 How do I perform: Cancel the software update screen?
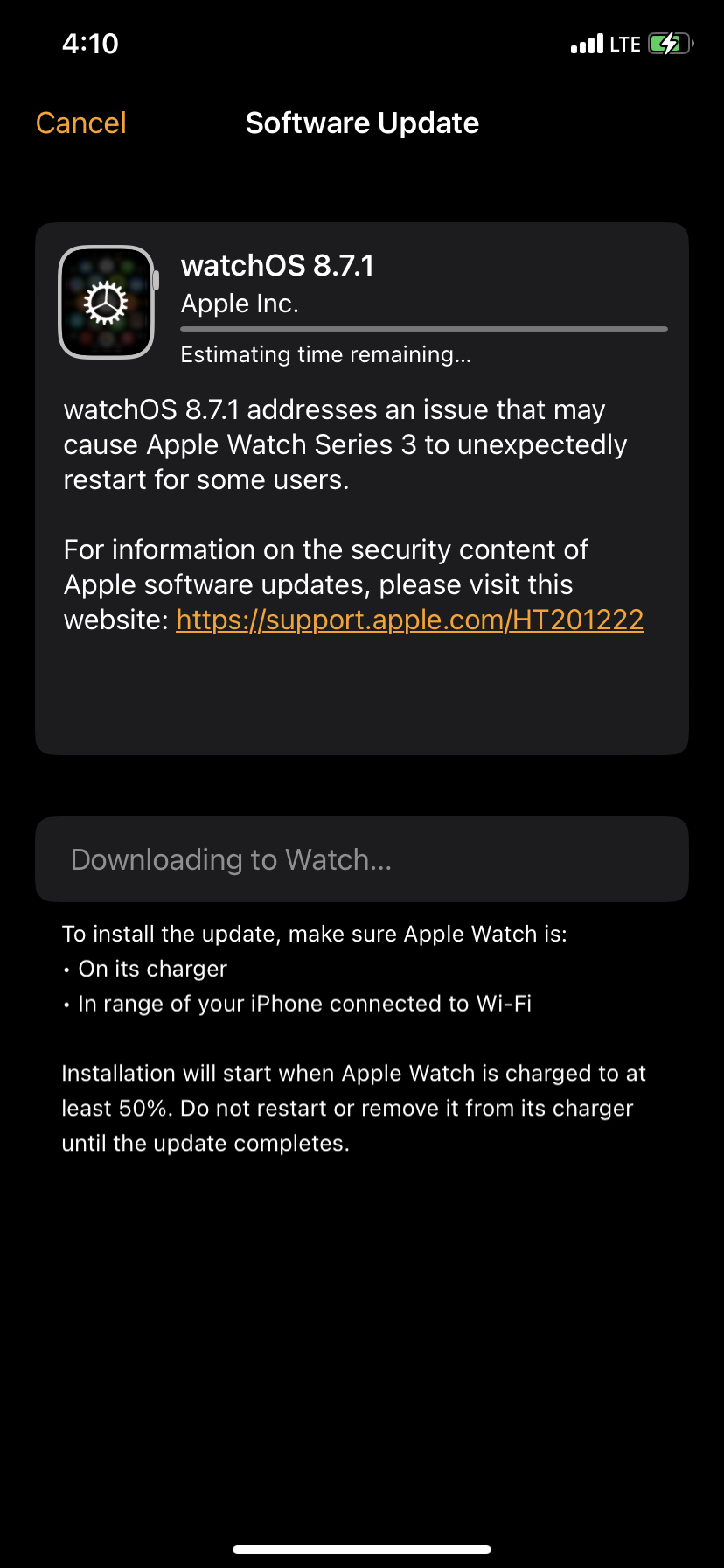(81, 123)
